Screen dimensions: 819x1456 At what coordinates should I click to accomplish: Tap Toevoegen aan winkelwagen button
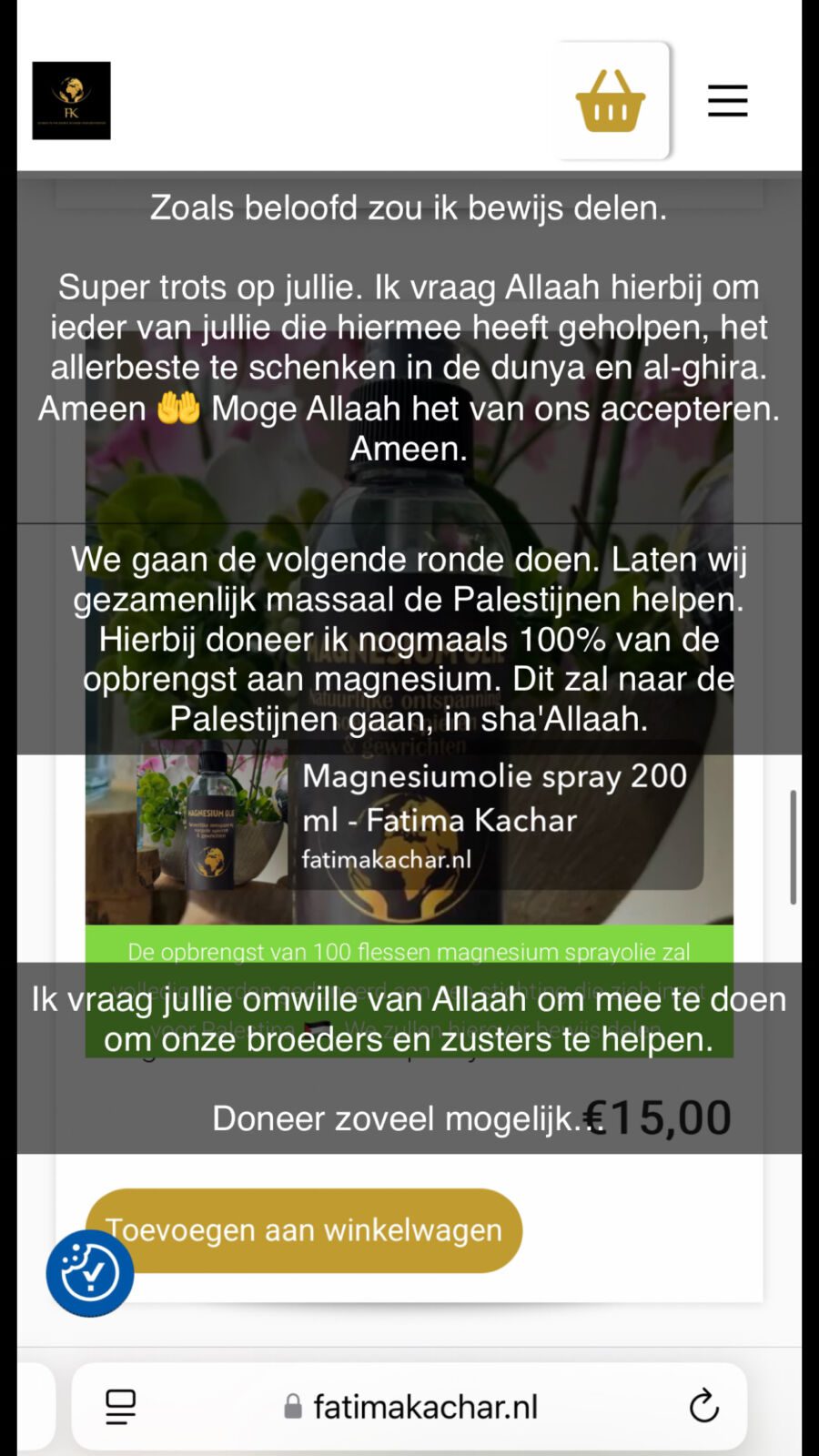304,1230
